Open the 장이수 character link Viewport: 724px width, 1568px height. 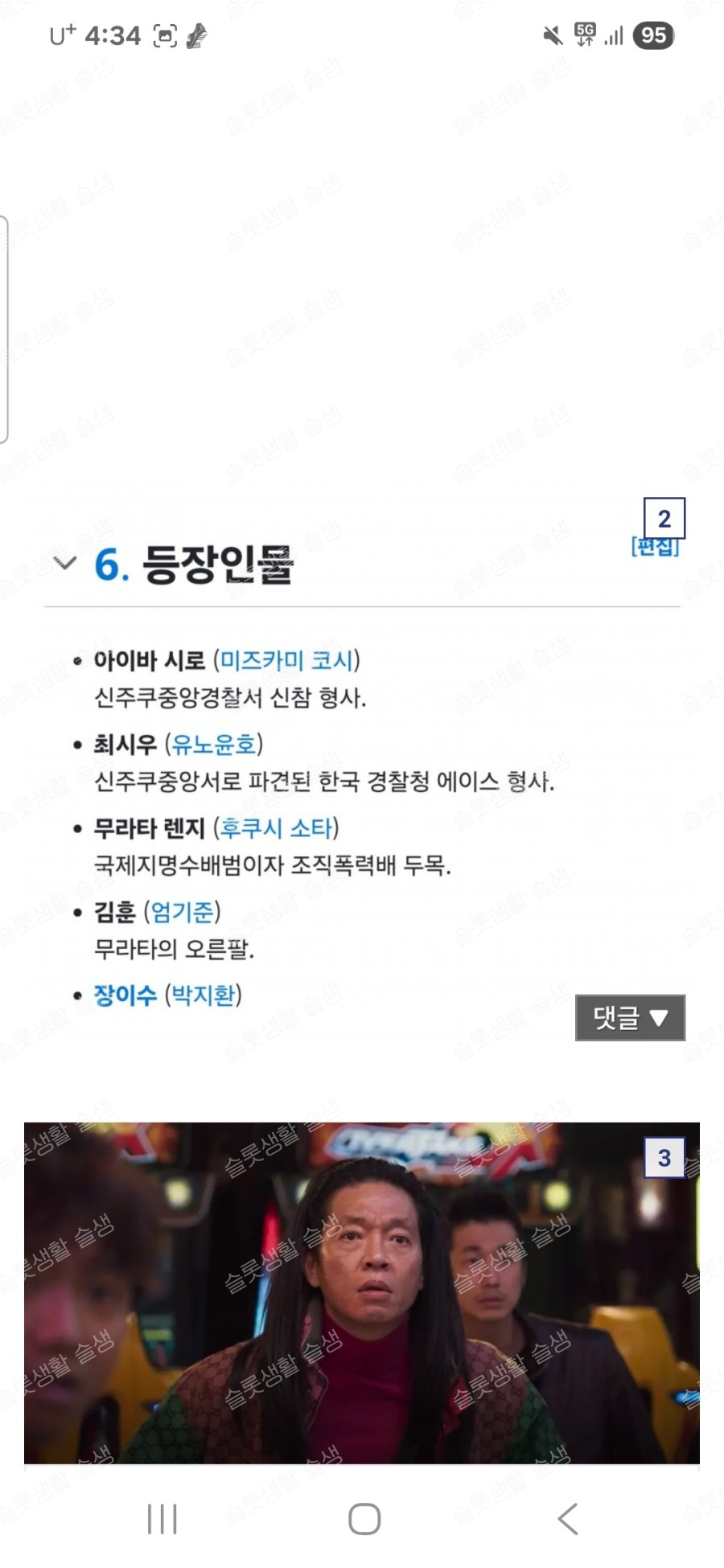coord(125,995)
